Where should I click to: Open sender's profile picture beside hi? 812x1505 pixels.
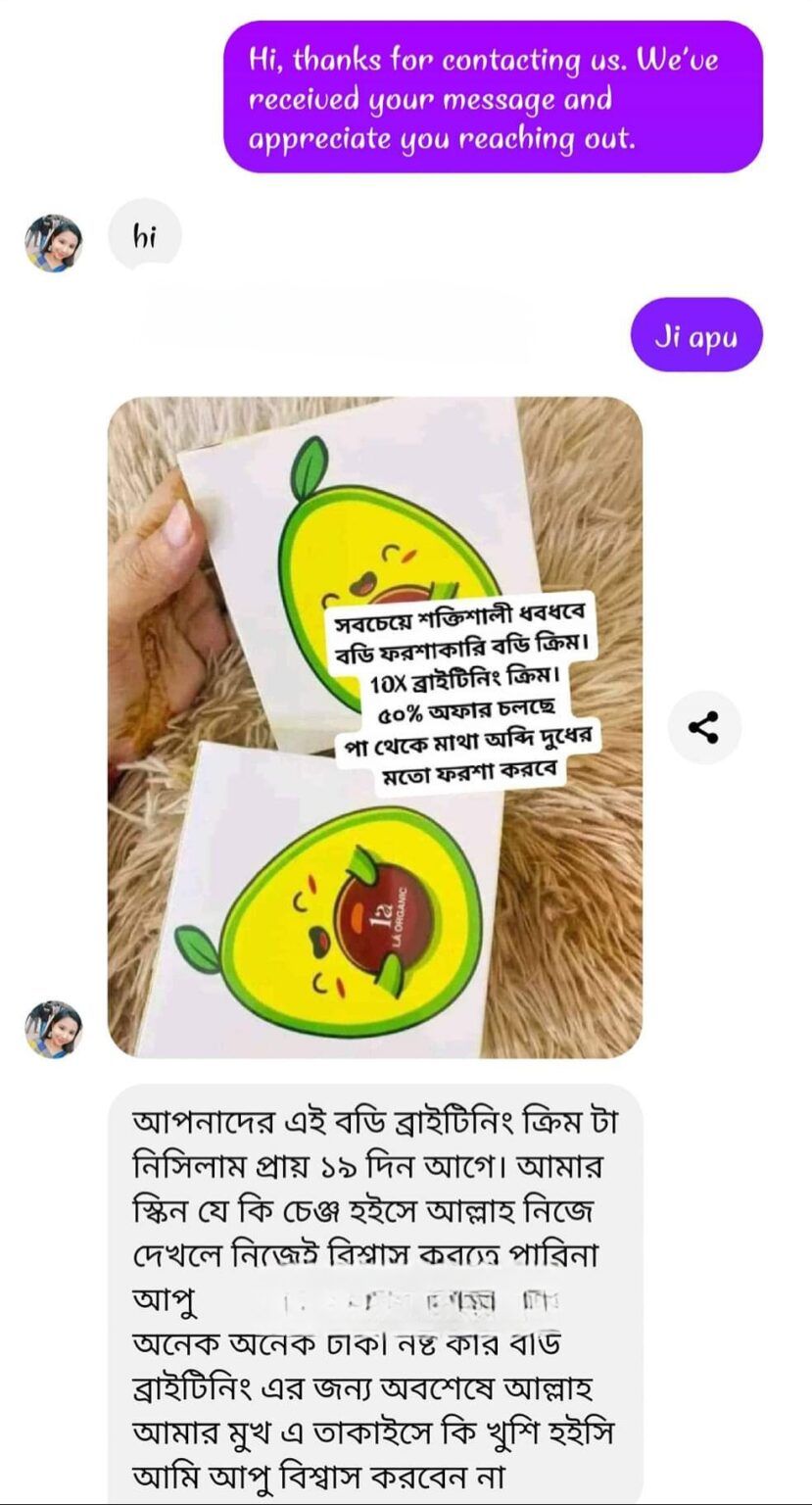pos(54,243)
